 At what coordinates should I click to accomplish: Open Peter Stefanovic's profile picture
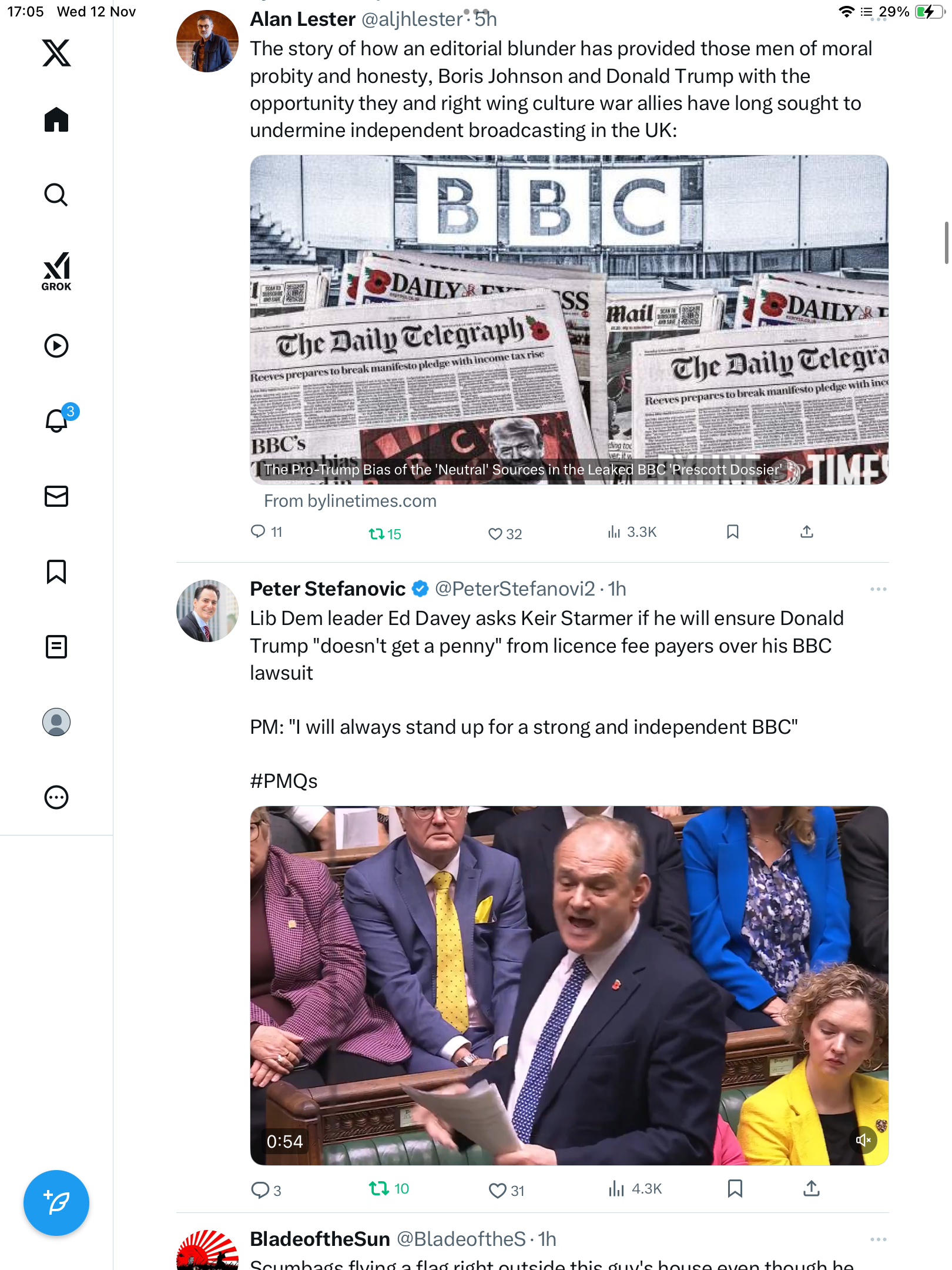pyautogui.click(x=207, y=611)
